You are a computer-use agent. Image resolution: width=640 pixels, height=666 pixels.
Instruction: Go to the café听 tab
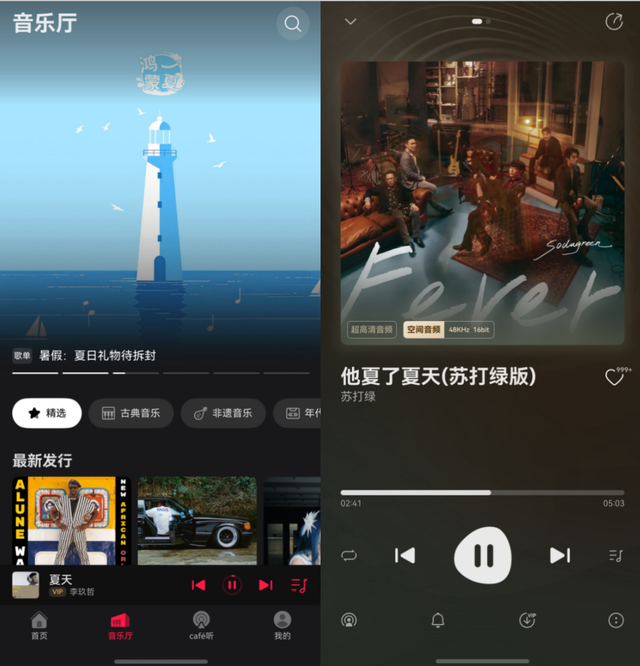pyautogui.click(x=201, y=625)
